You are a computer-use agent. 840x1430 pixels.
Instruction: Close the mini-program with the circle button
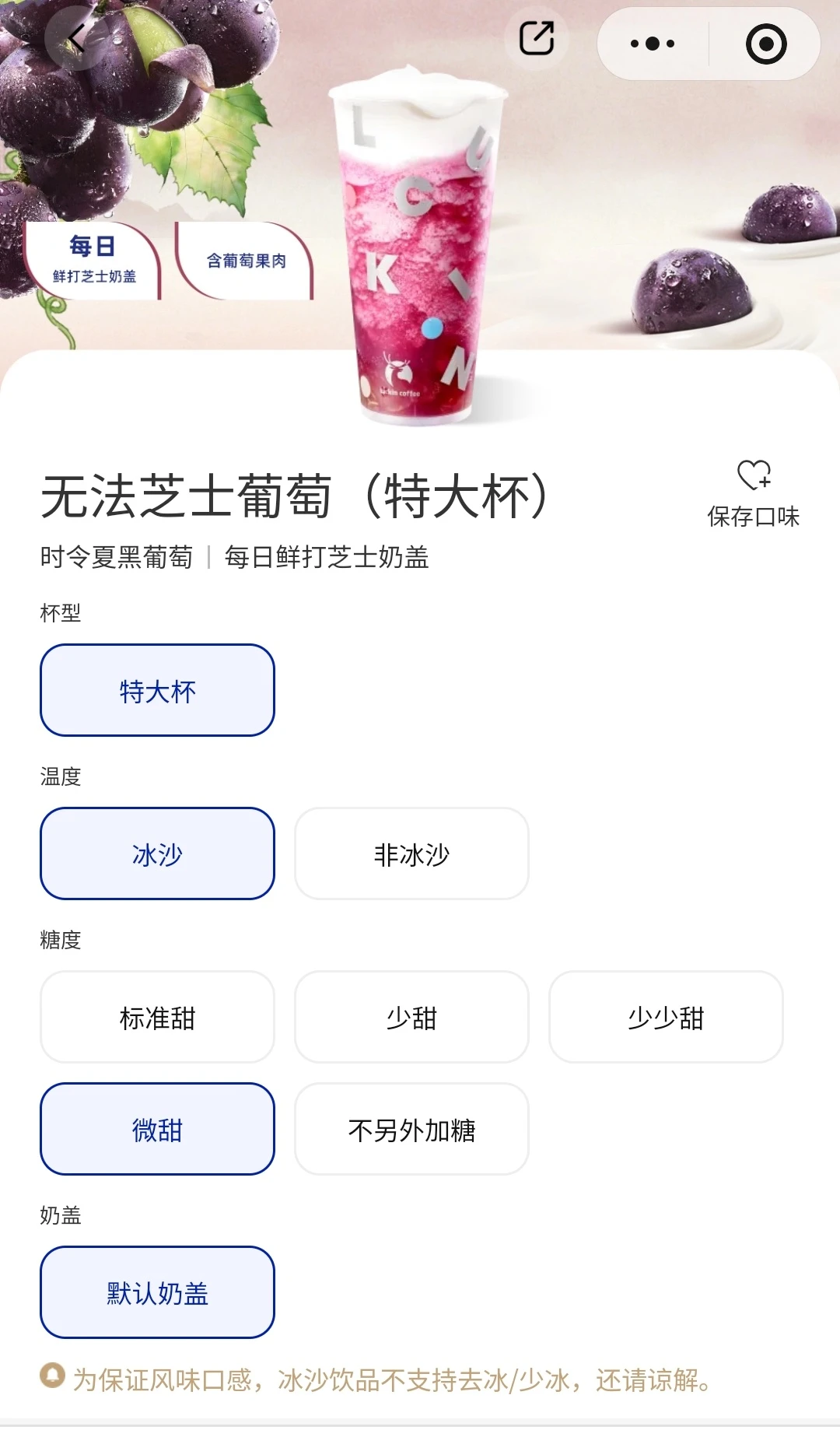(765, 44)
